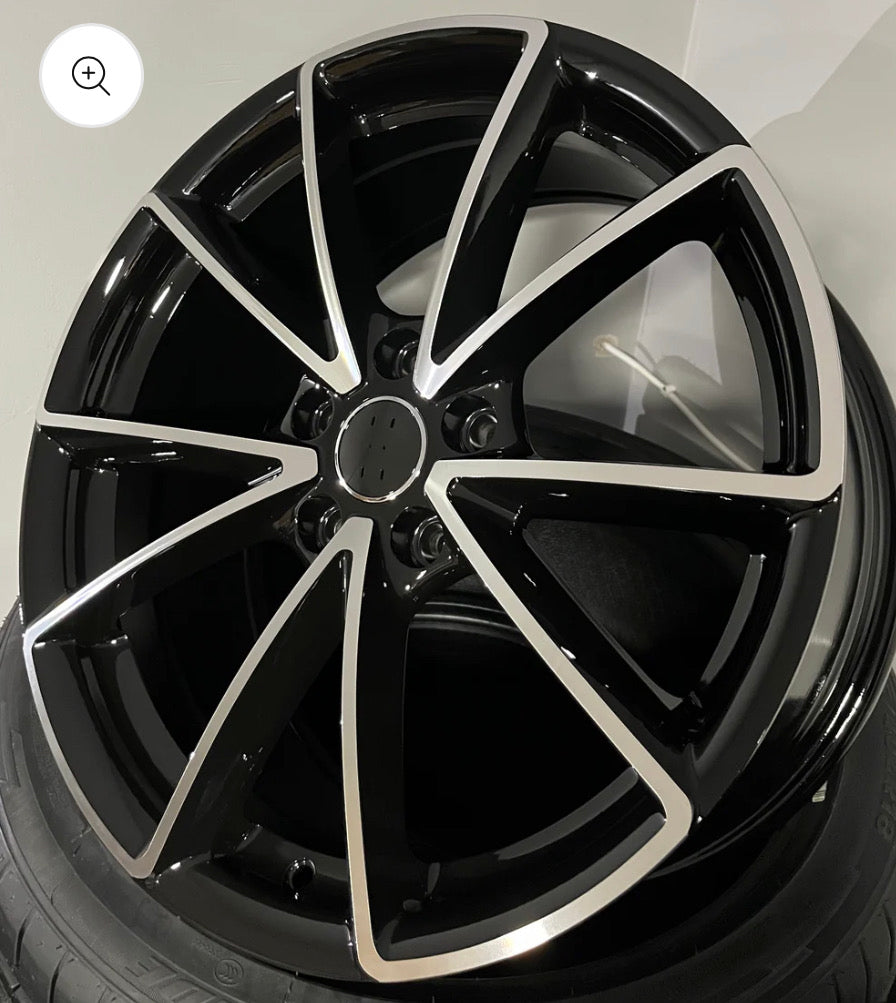The height and width of the screenshot is (1003, 896).
Task: Tap the zoom-in magnifier icon
Action: [x=91, y=76]
